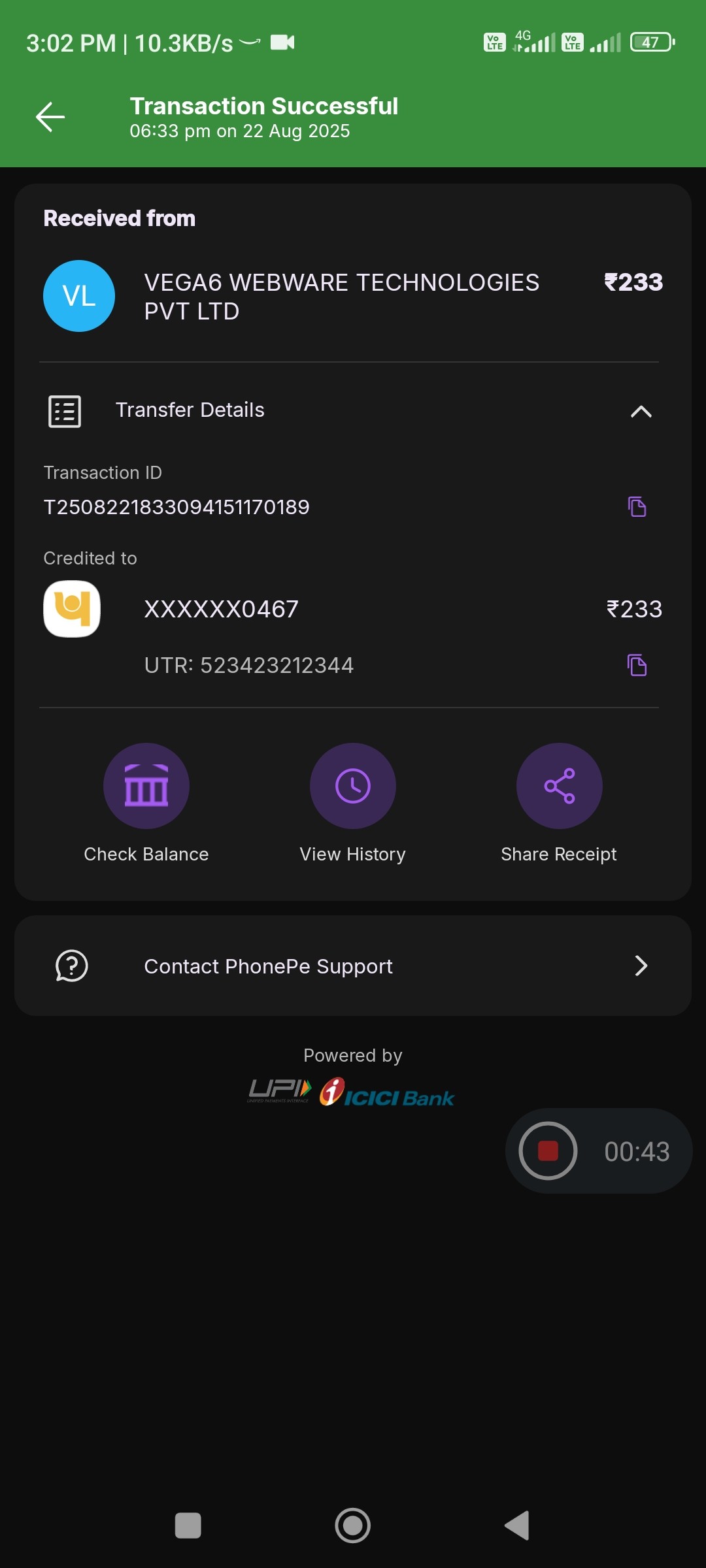706x1568 pixels.
Task: Go back using the top arrow
Action: click(x=50, y=118)
